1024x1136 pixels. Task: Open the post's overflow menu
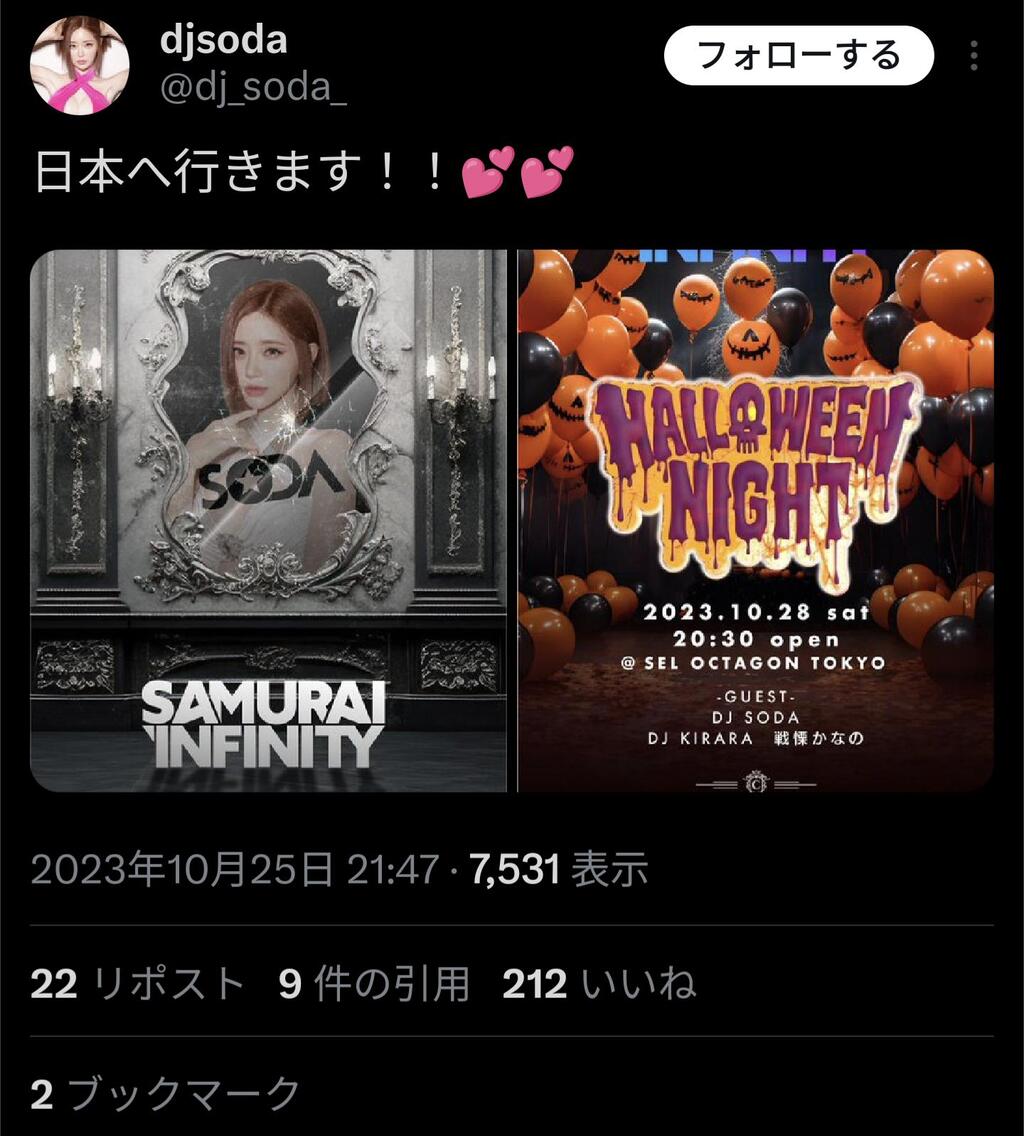pyautogui.click(x=974, y=56)
